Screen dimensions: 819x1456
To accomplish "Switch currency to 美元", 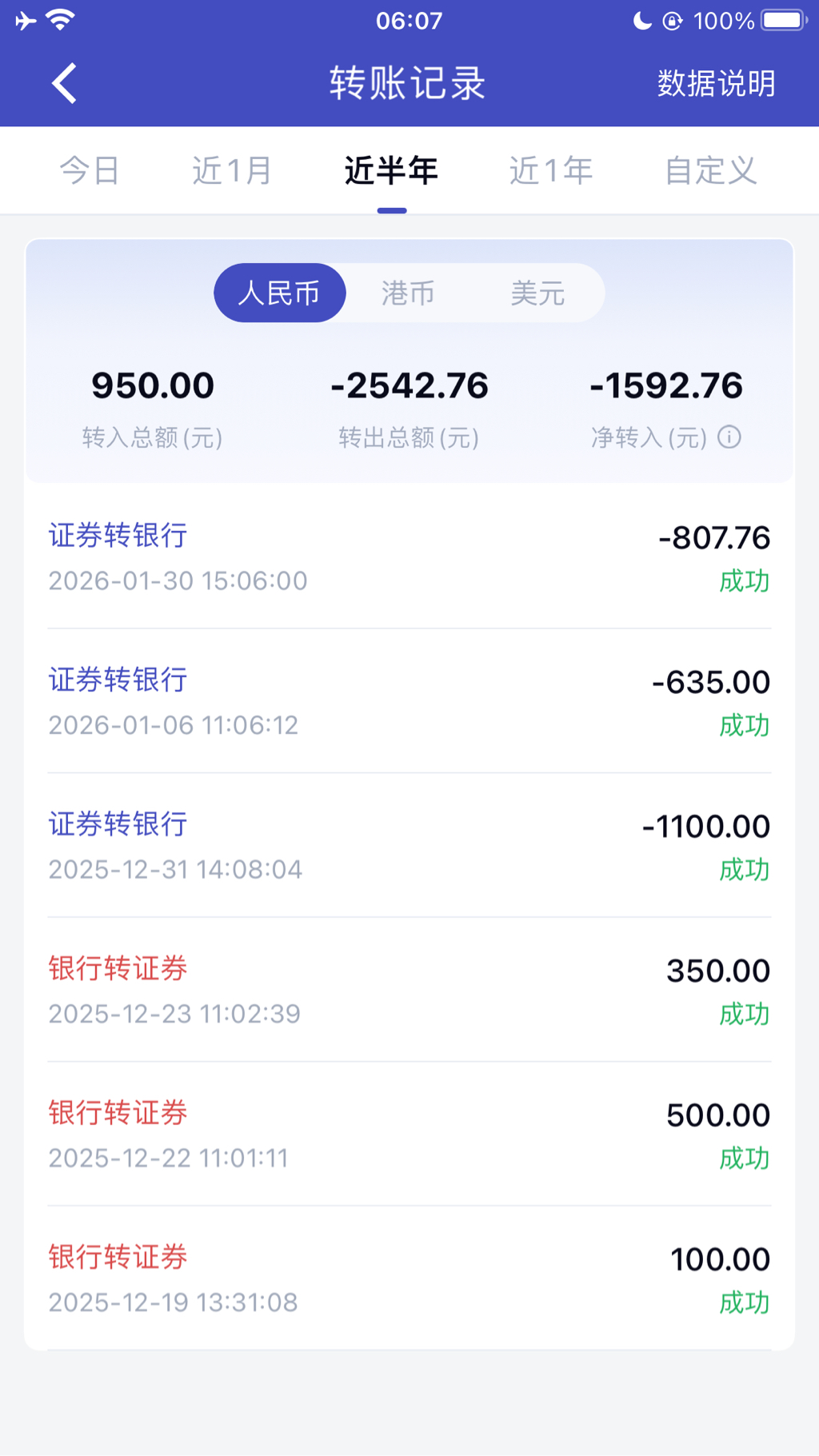I will pyautogui.click(x=537, y=293).
